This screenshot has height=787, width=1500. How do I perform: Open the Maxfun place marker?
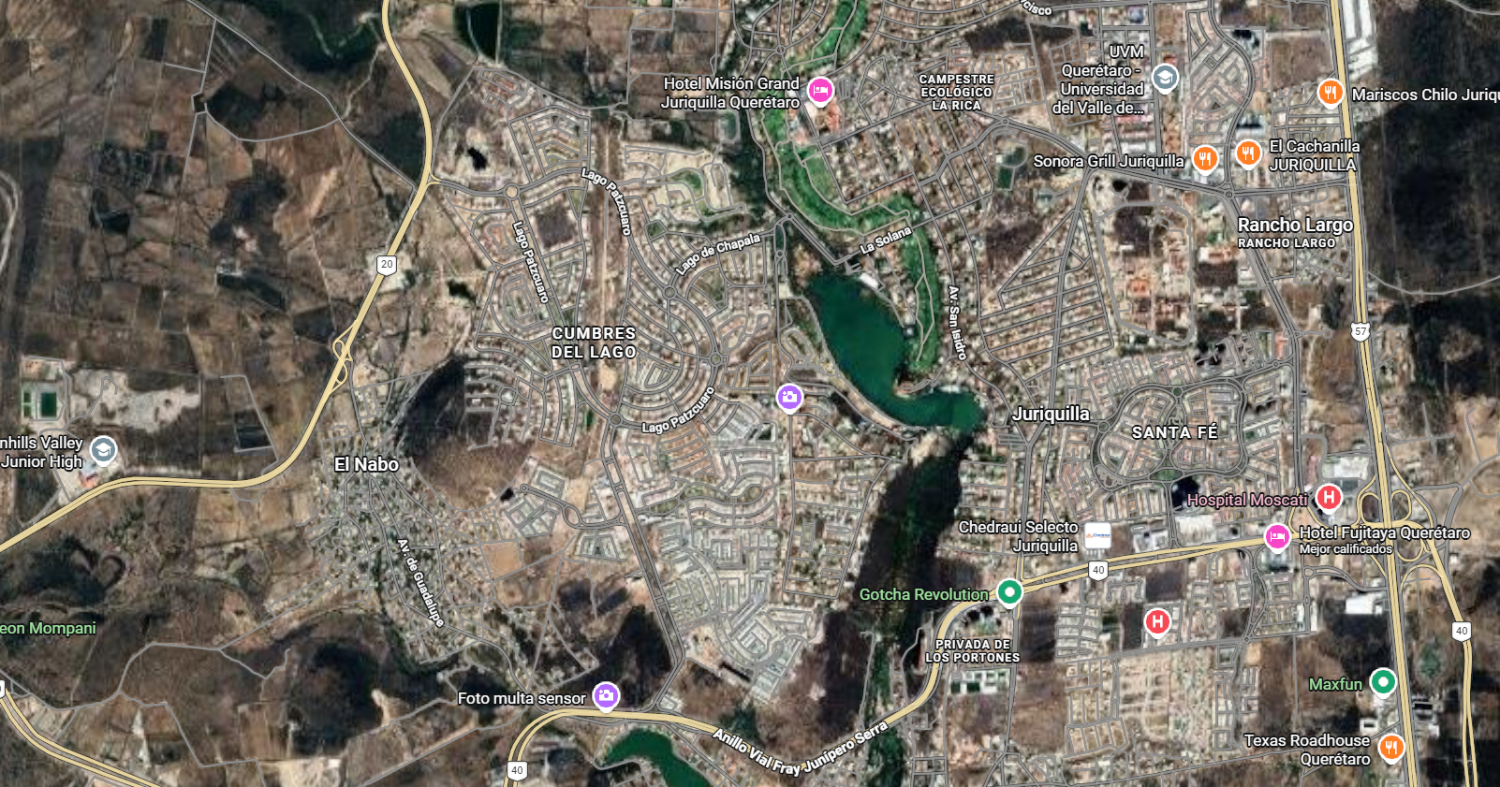click(x=1382, y=683)
